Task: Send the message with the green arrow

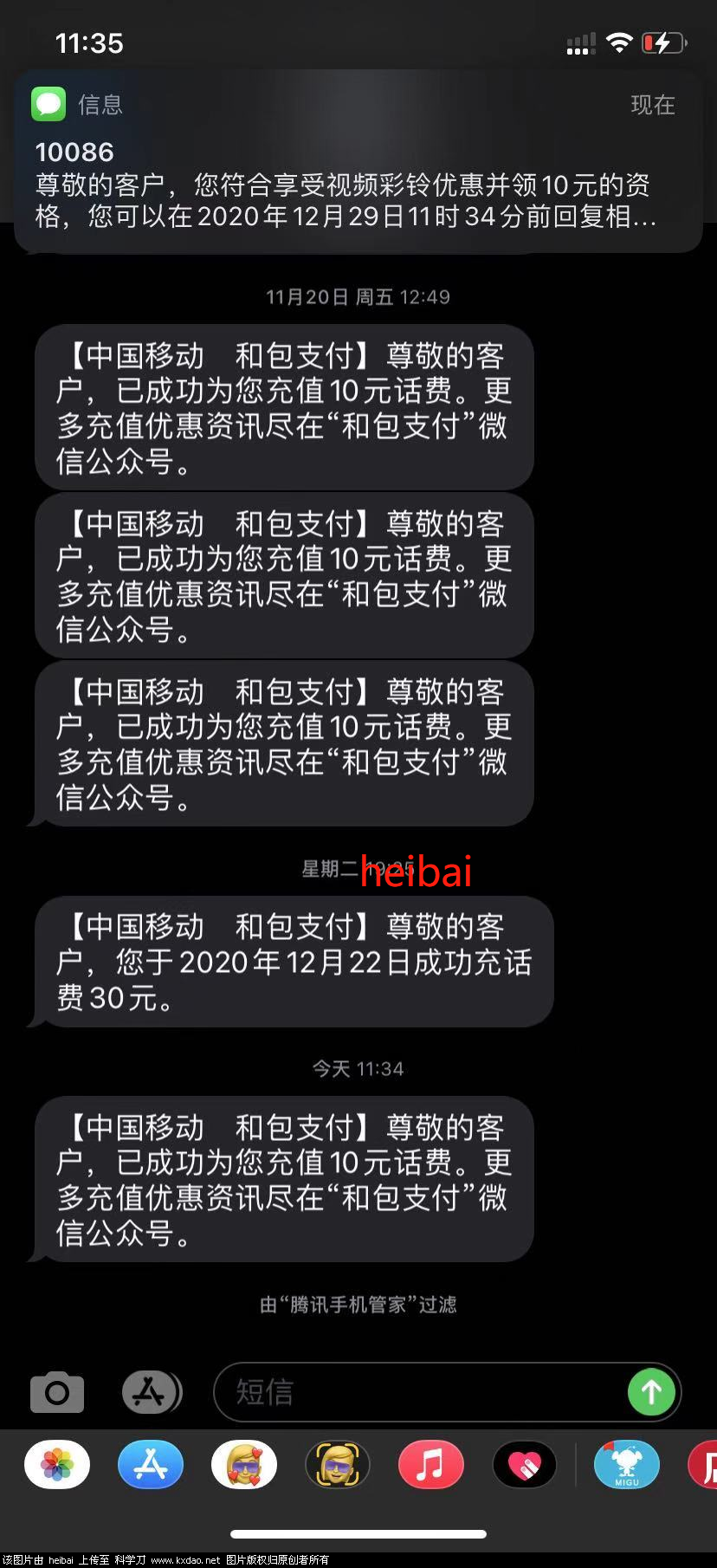Action: coord(652,1392)
